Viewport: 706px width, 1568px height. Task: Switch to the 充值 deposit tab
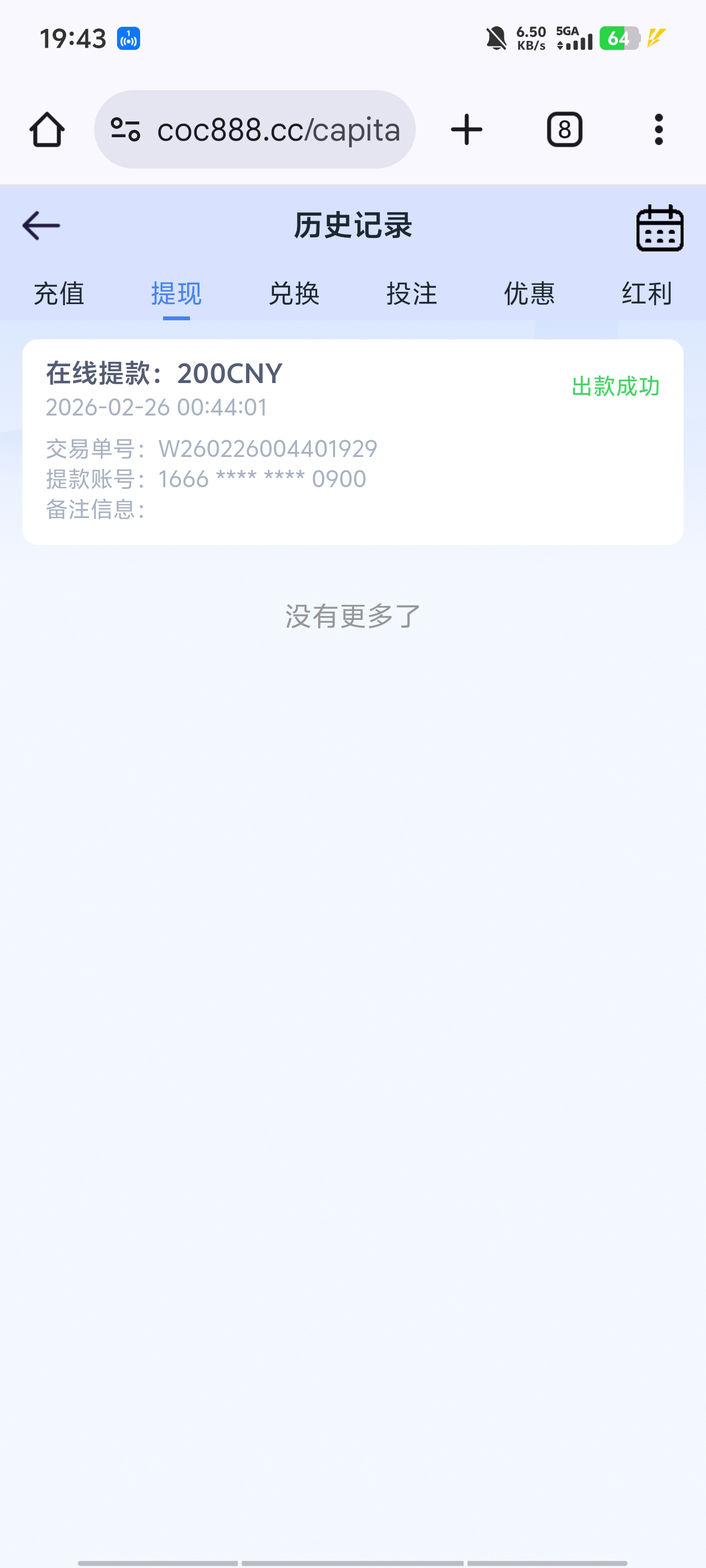pos(60,294)
